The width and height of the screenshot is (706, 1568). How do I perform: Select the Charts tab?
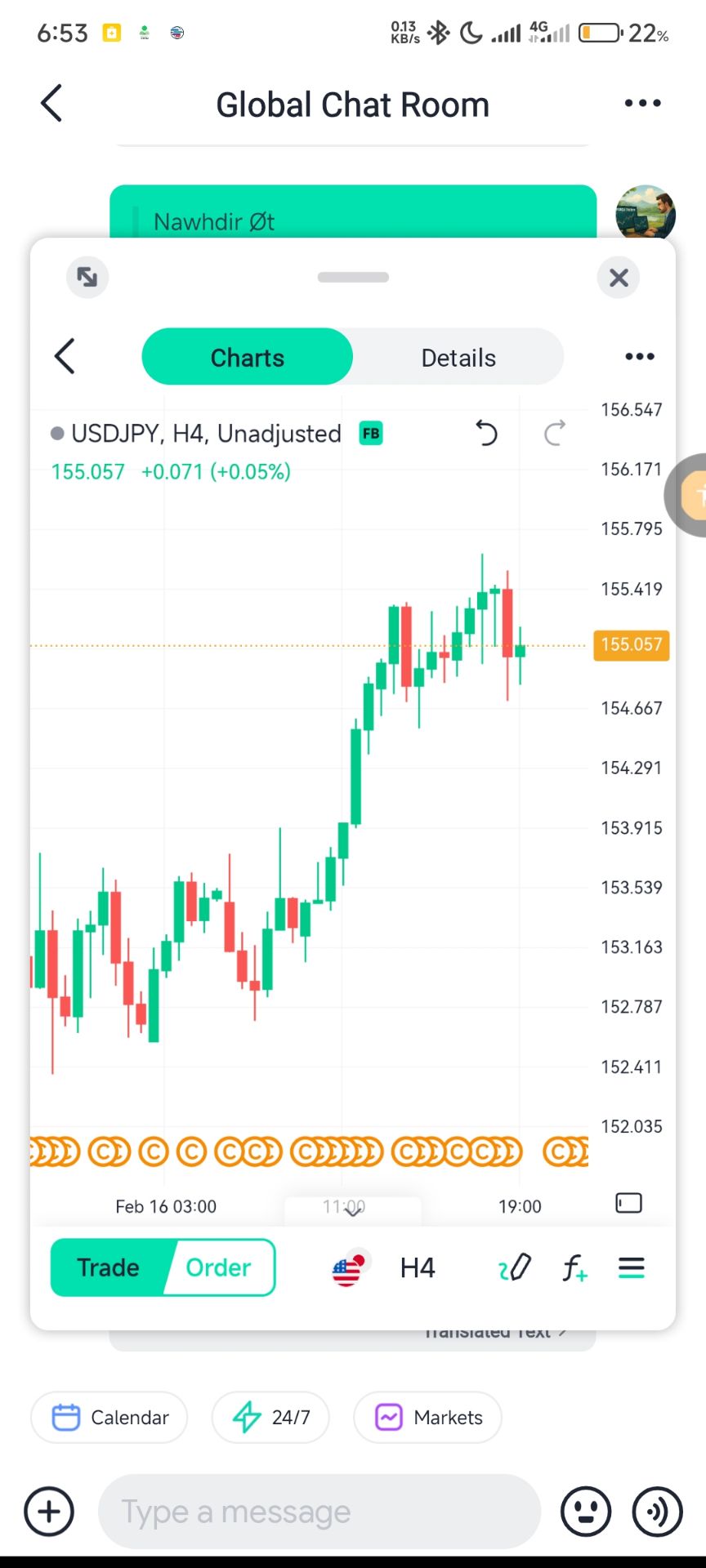(248, 358)
